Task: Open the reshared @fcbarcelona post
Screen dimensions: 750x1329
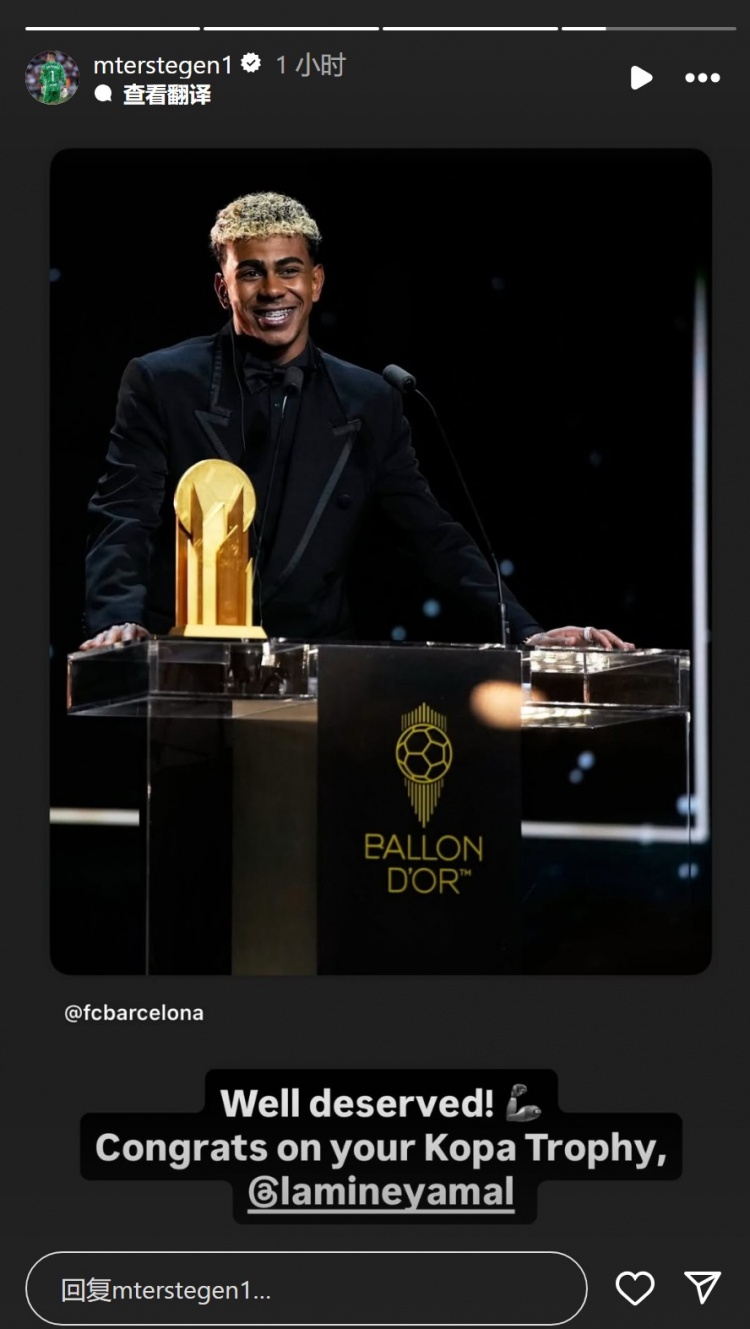Action: pyautogui.click(x=380, y=560)
